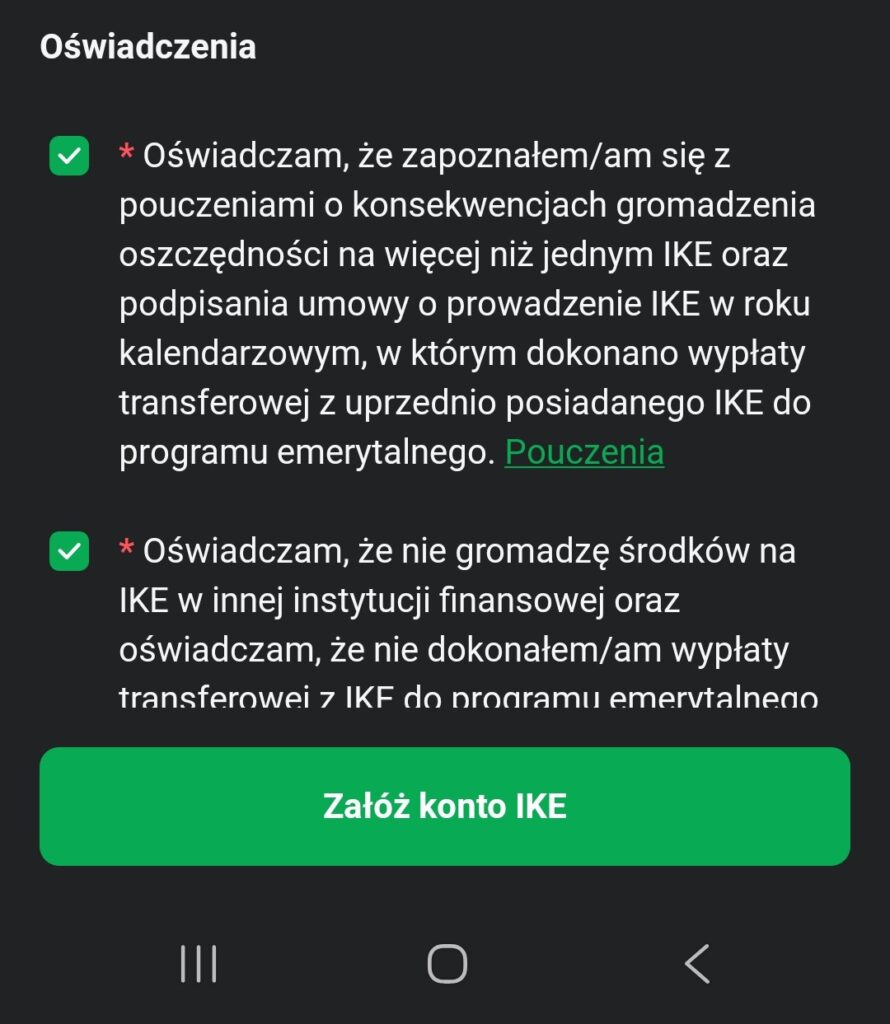Uncheck the declaration about no IKE elsewhere
The width and height of the screenshot is (890, 1024).
point(69,551)
